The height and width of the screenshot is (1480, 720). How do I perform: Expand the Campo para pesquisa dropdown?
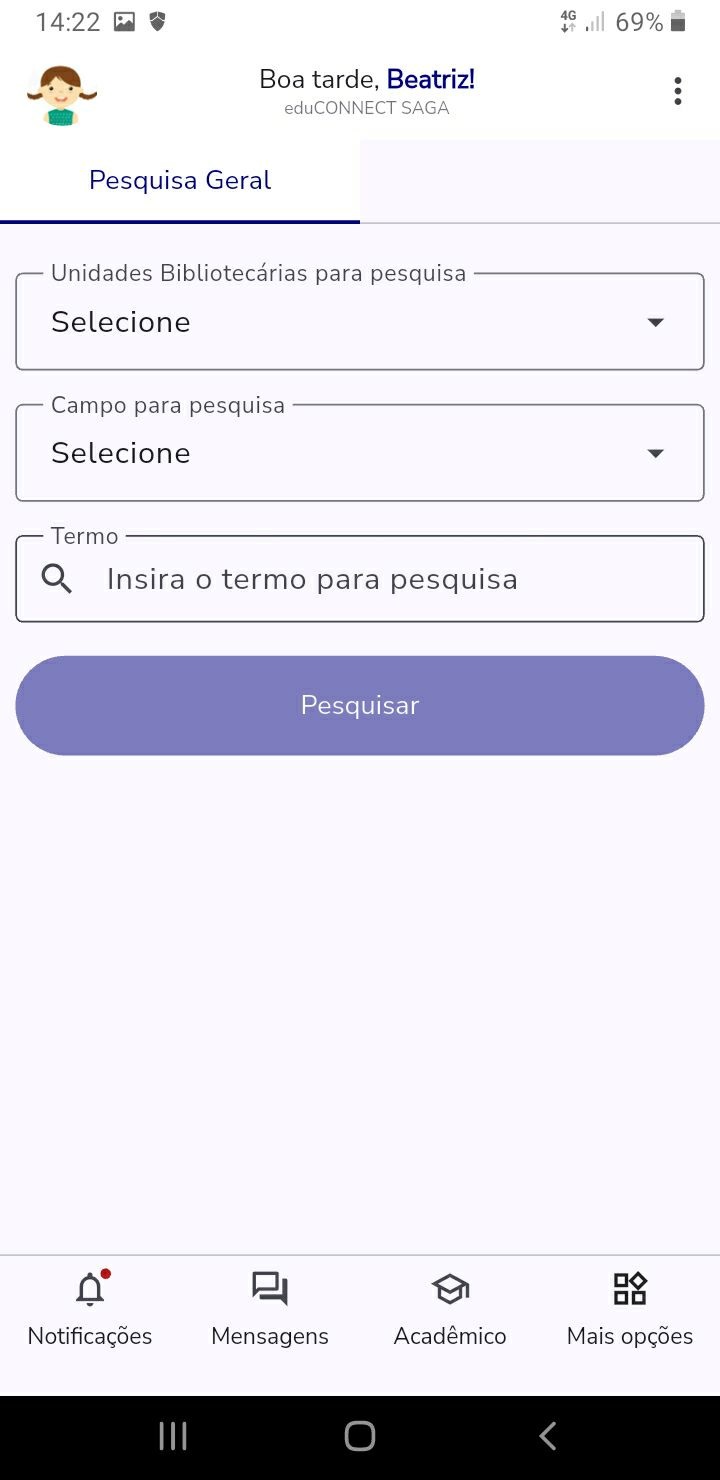(x=360, y=453)
